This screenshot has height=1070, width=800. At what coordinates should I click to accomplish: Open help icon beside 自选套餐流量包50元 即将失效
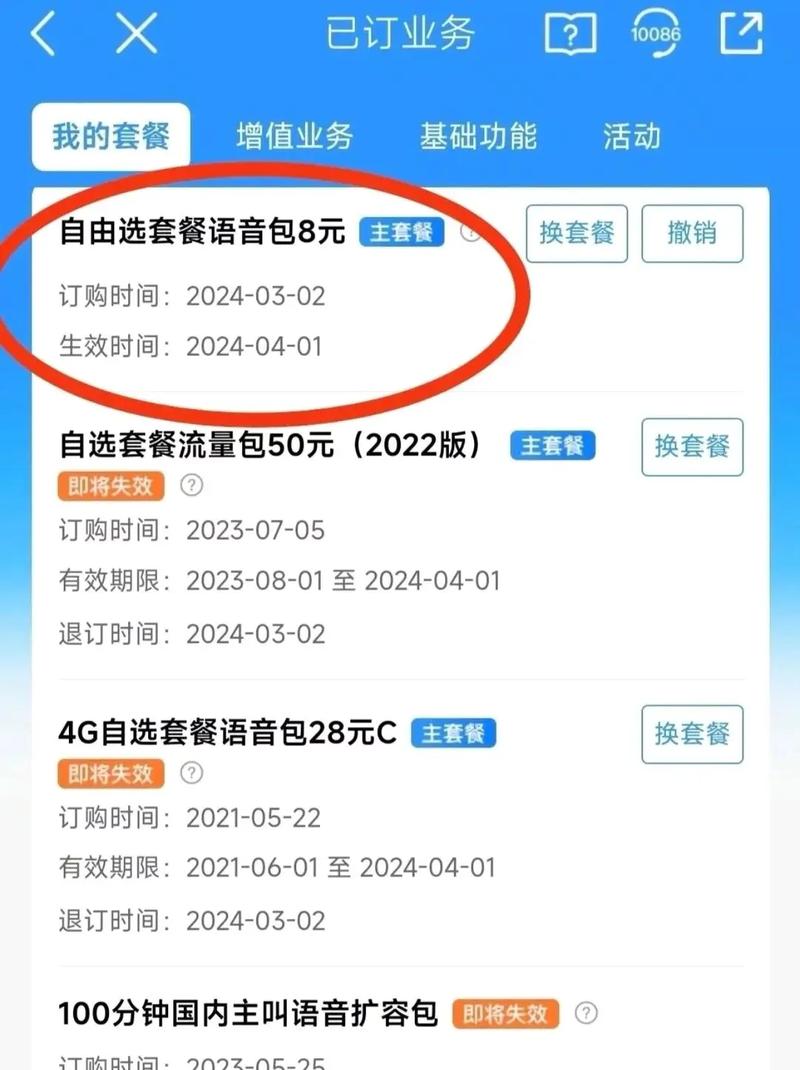coord(192,486)
